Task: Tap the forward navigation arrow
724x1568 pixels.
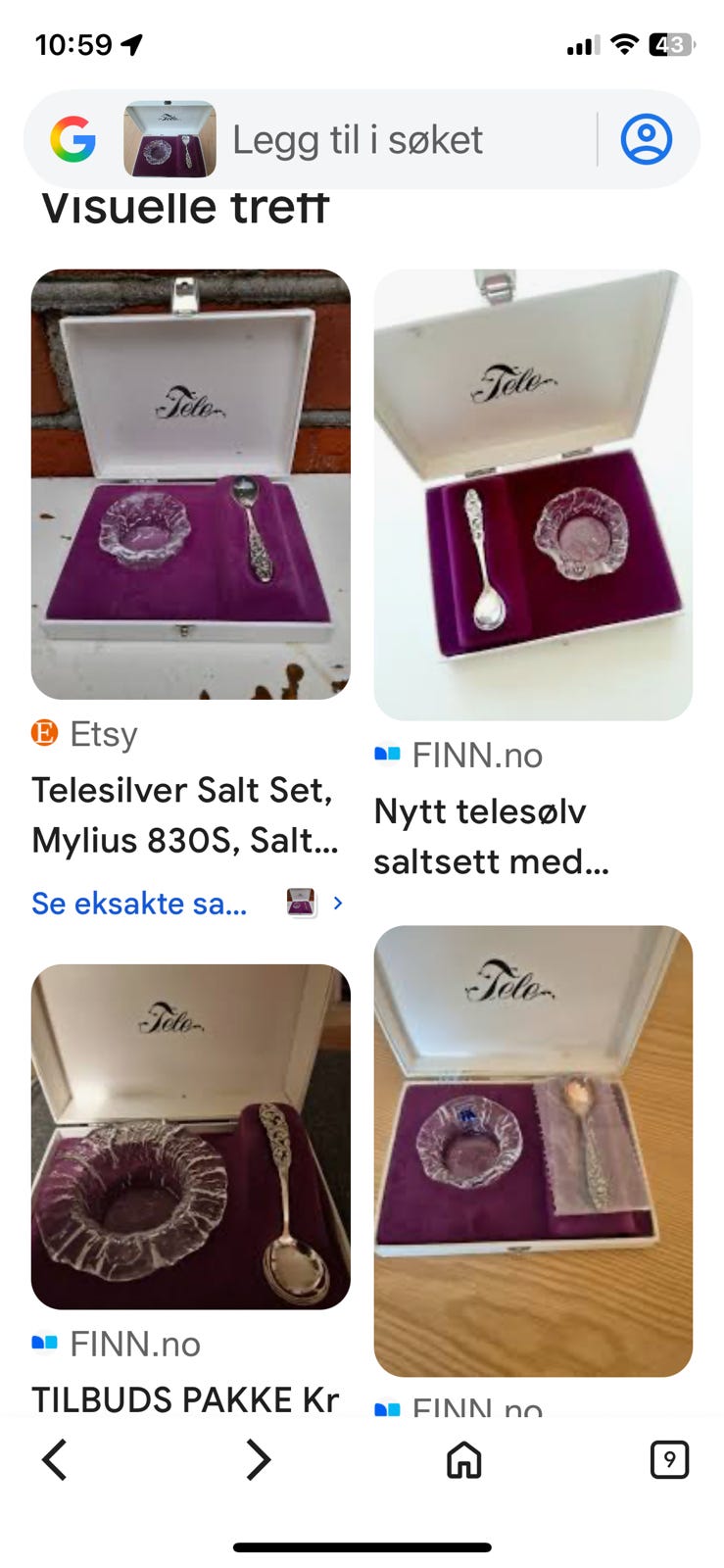Action: 258,1459
